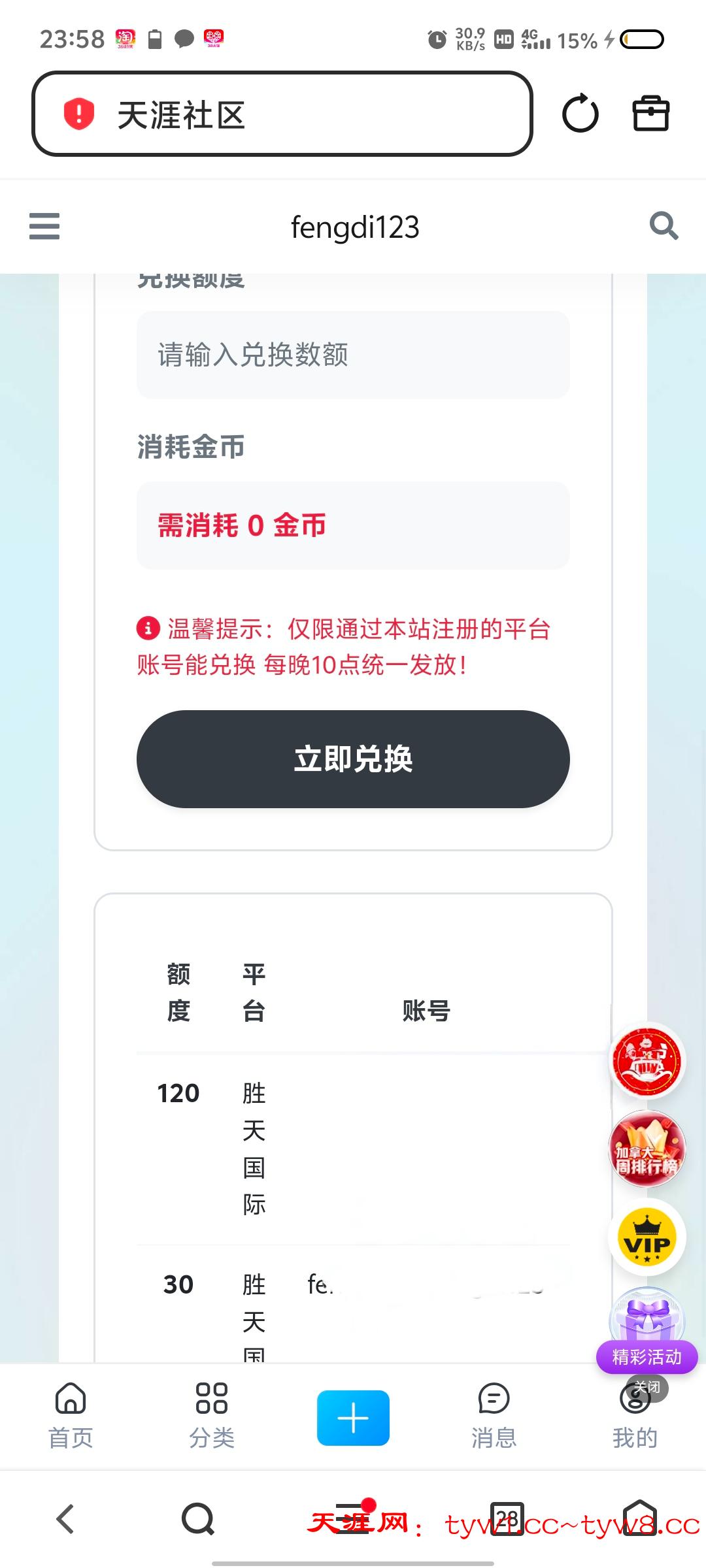Open the 我的 tab
Viewport: 706px width, 1568px height.
pos(635,1421)
